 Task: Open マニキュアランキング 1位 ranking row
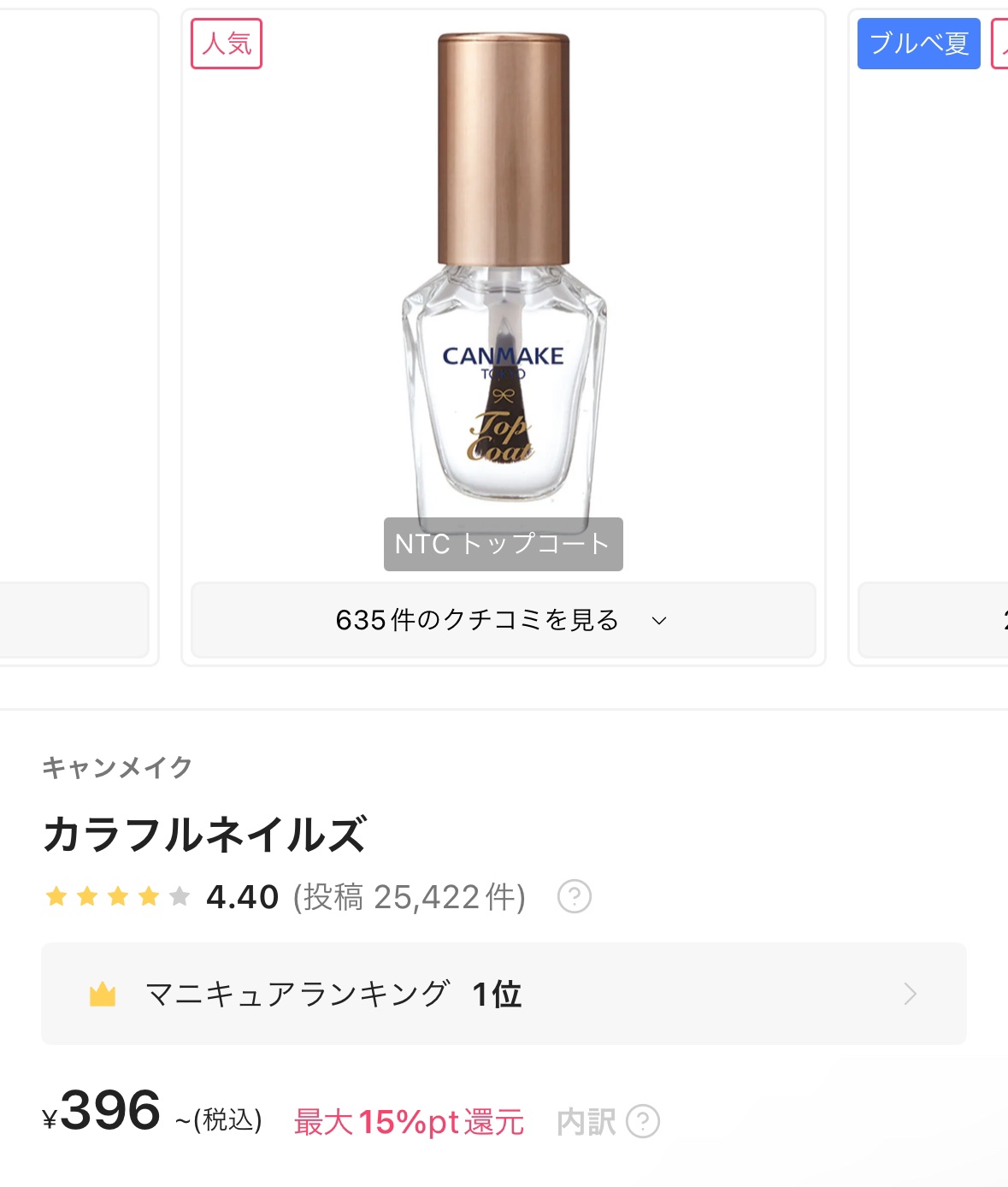click(504, 994)
